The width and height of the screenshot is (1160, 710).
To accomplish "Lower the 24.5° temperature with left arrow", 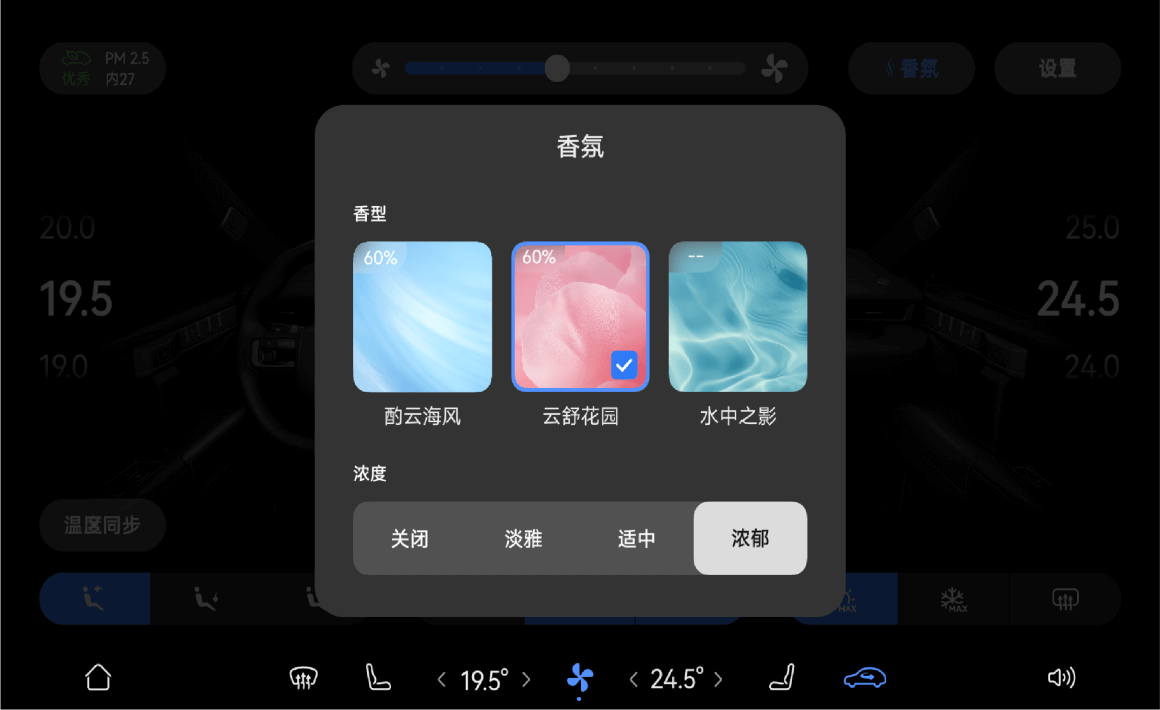I will tap(633, 680).
